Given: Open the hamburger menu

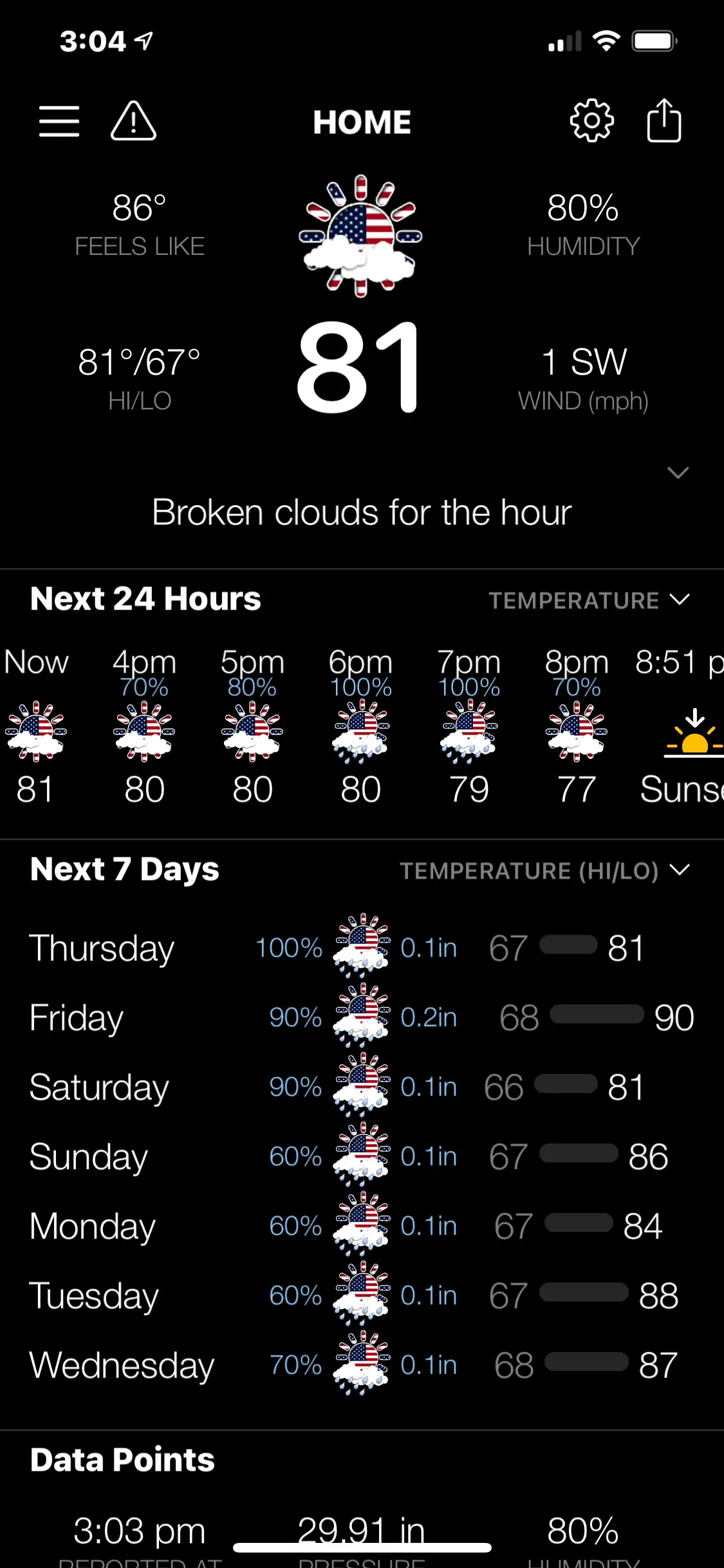Looking at the screenshot, I should (x=59, y=122).
